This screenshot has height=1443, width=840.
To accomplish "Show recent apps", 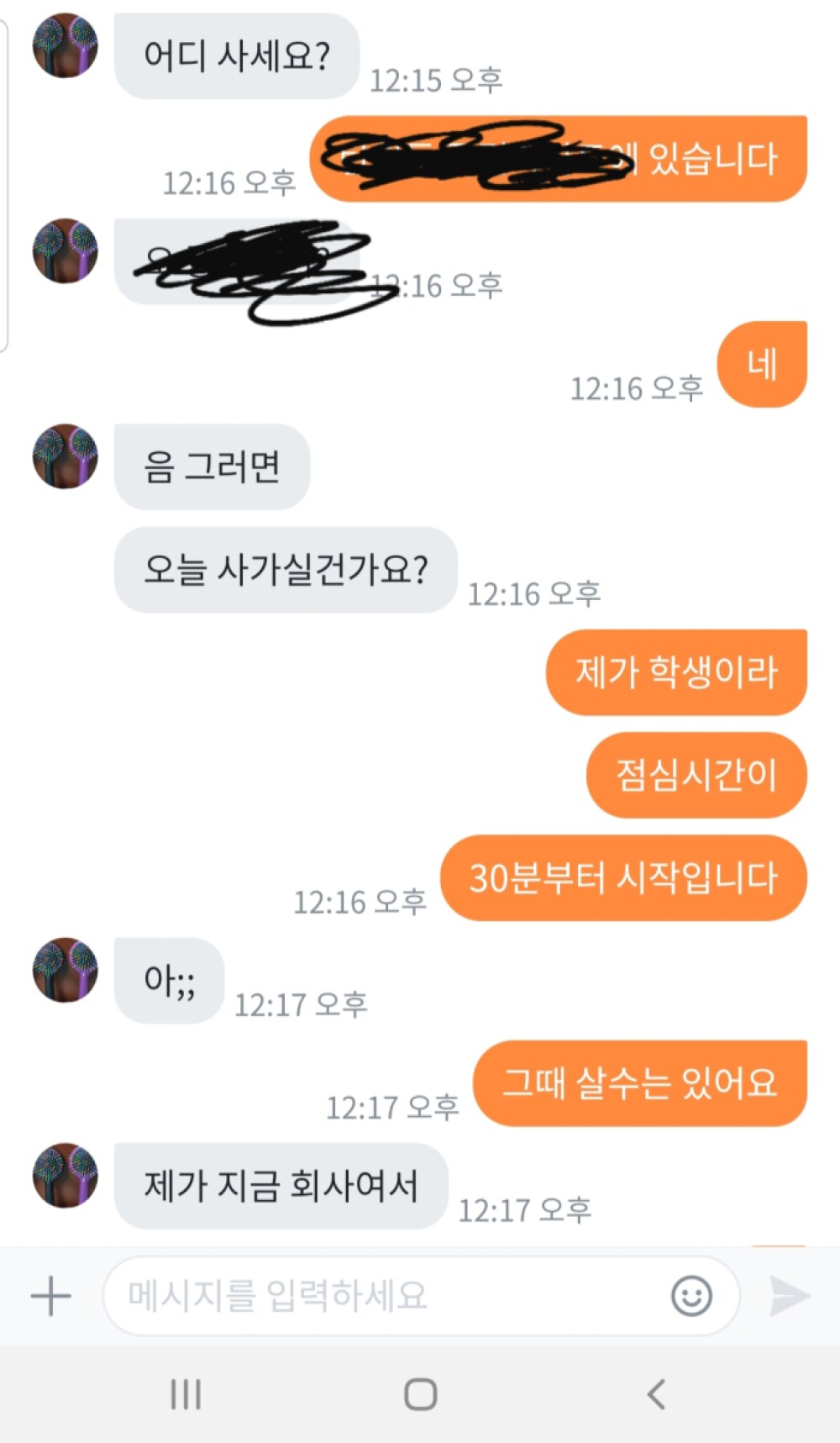I will tap(186, 1393).
